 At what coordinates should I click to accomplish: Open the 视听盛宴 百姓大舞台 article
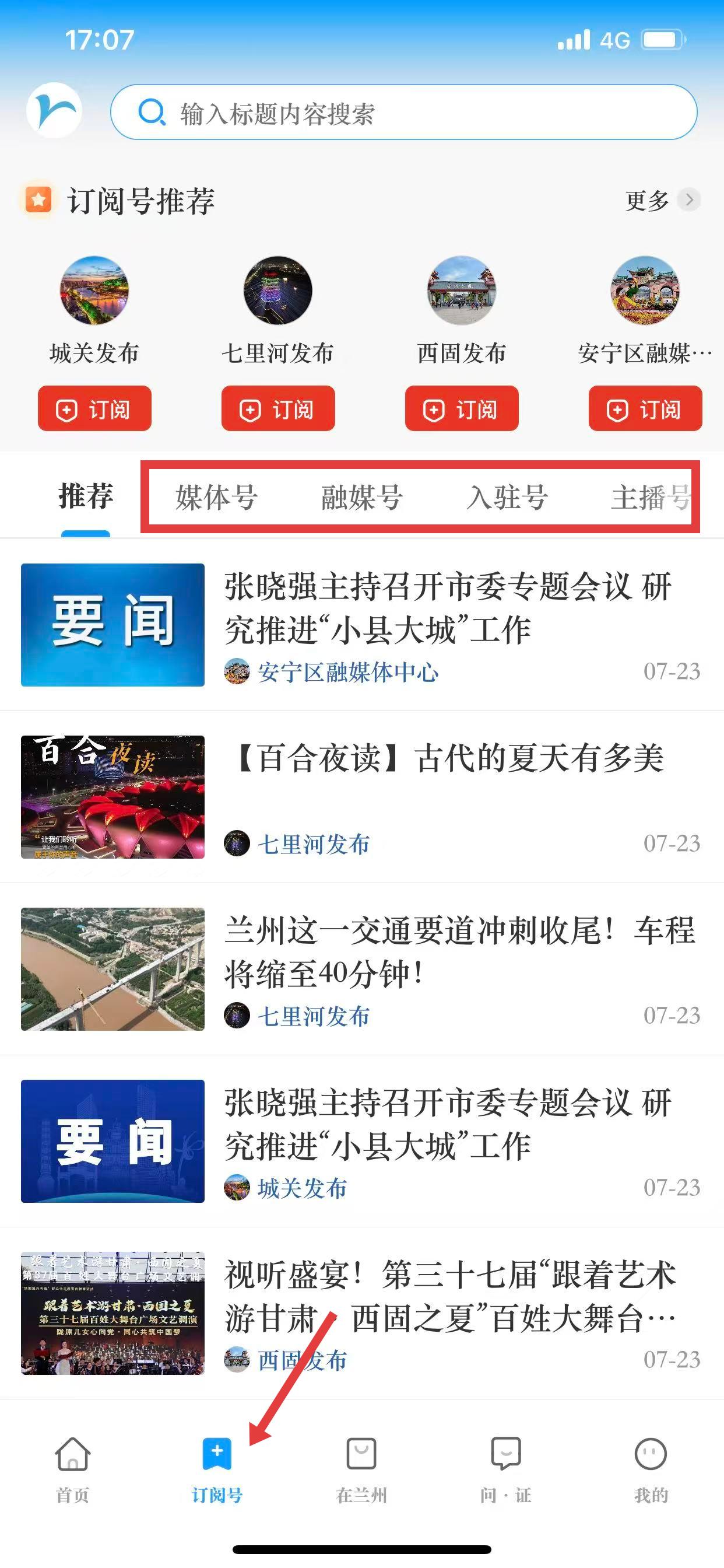click(x=450, y=1297)
